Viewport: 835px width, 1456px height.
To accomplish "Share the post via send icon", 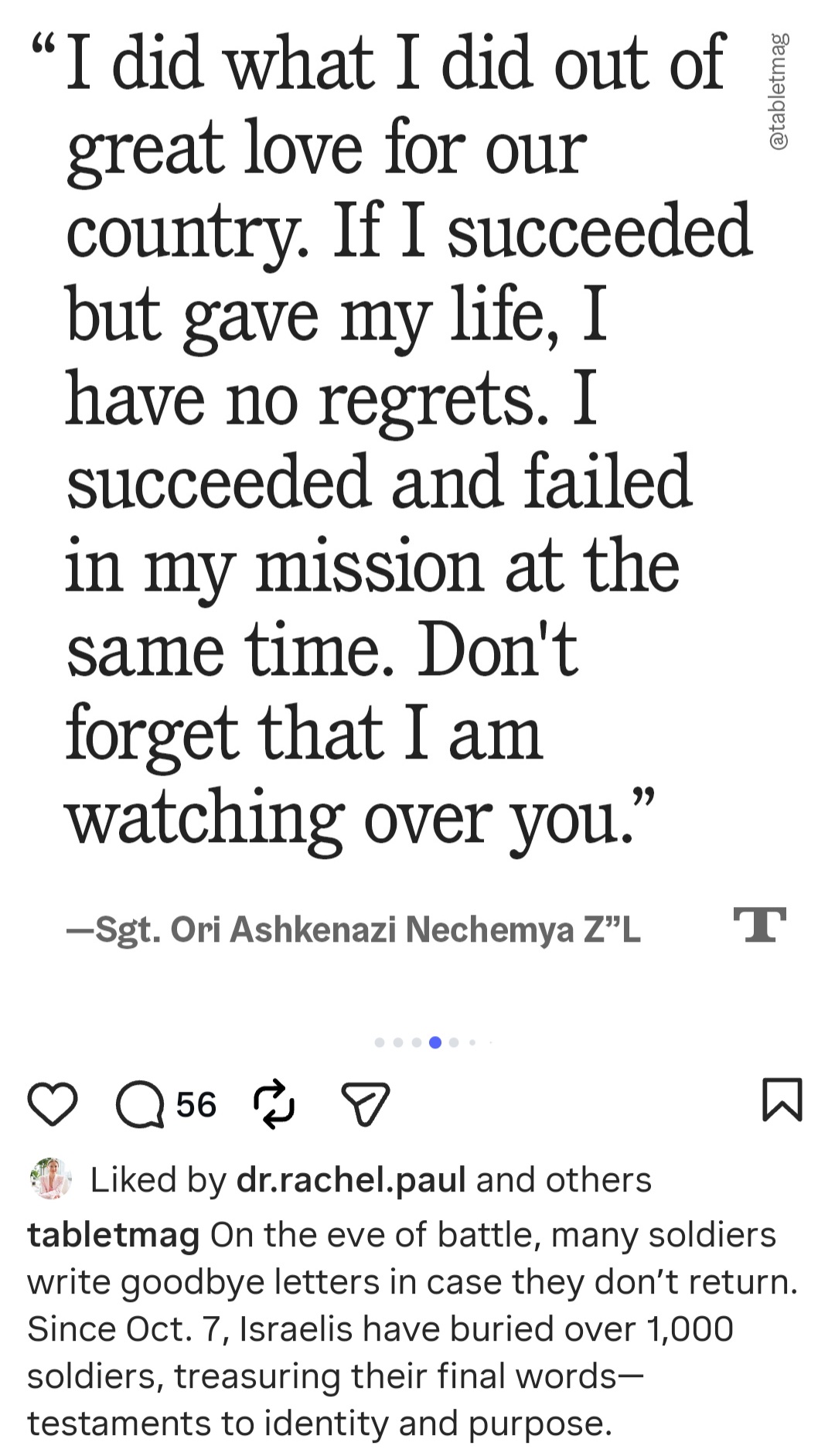I will (365, 1104).
